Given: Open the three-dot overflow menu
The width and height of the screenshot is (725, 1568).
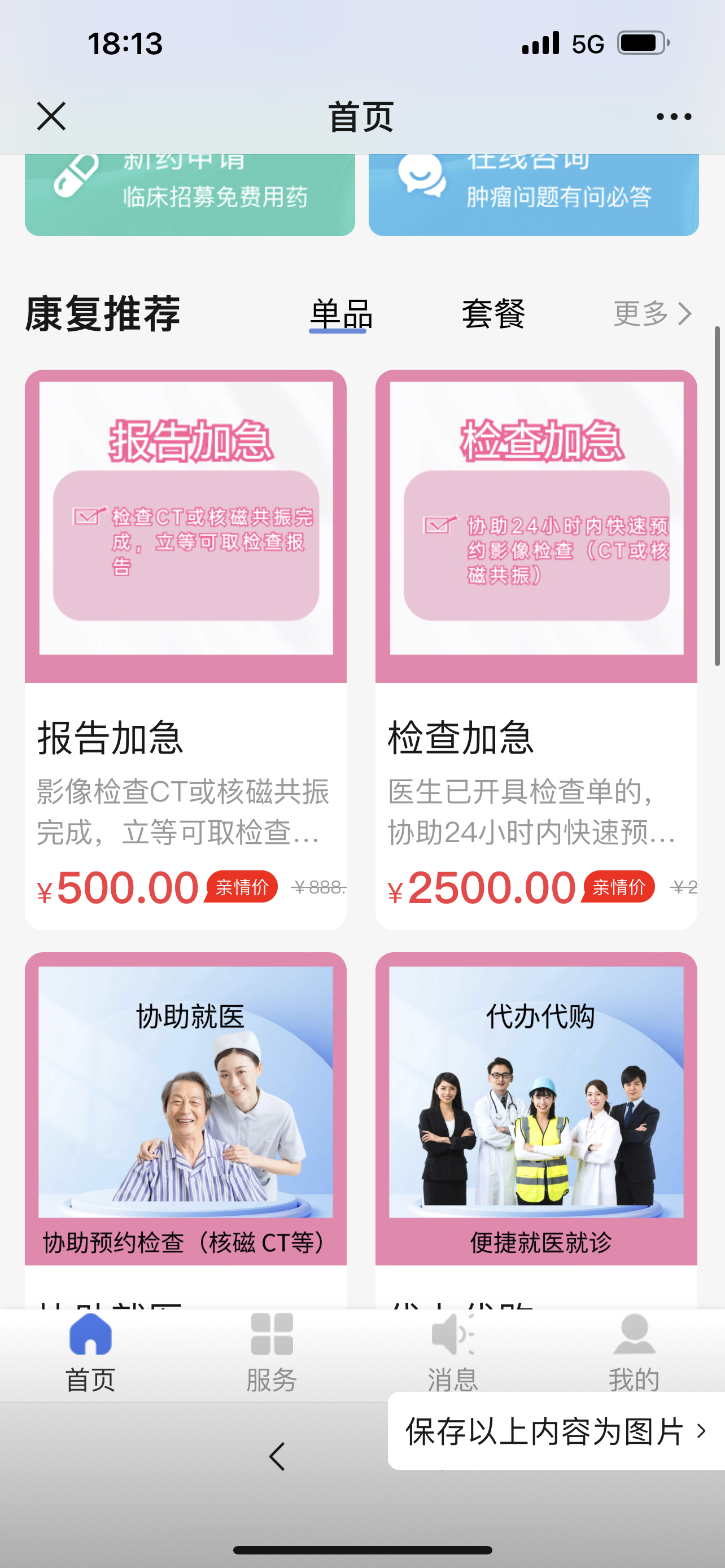Looking at the screenshot, I should point(673,117).
